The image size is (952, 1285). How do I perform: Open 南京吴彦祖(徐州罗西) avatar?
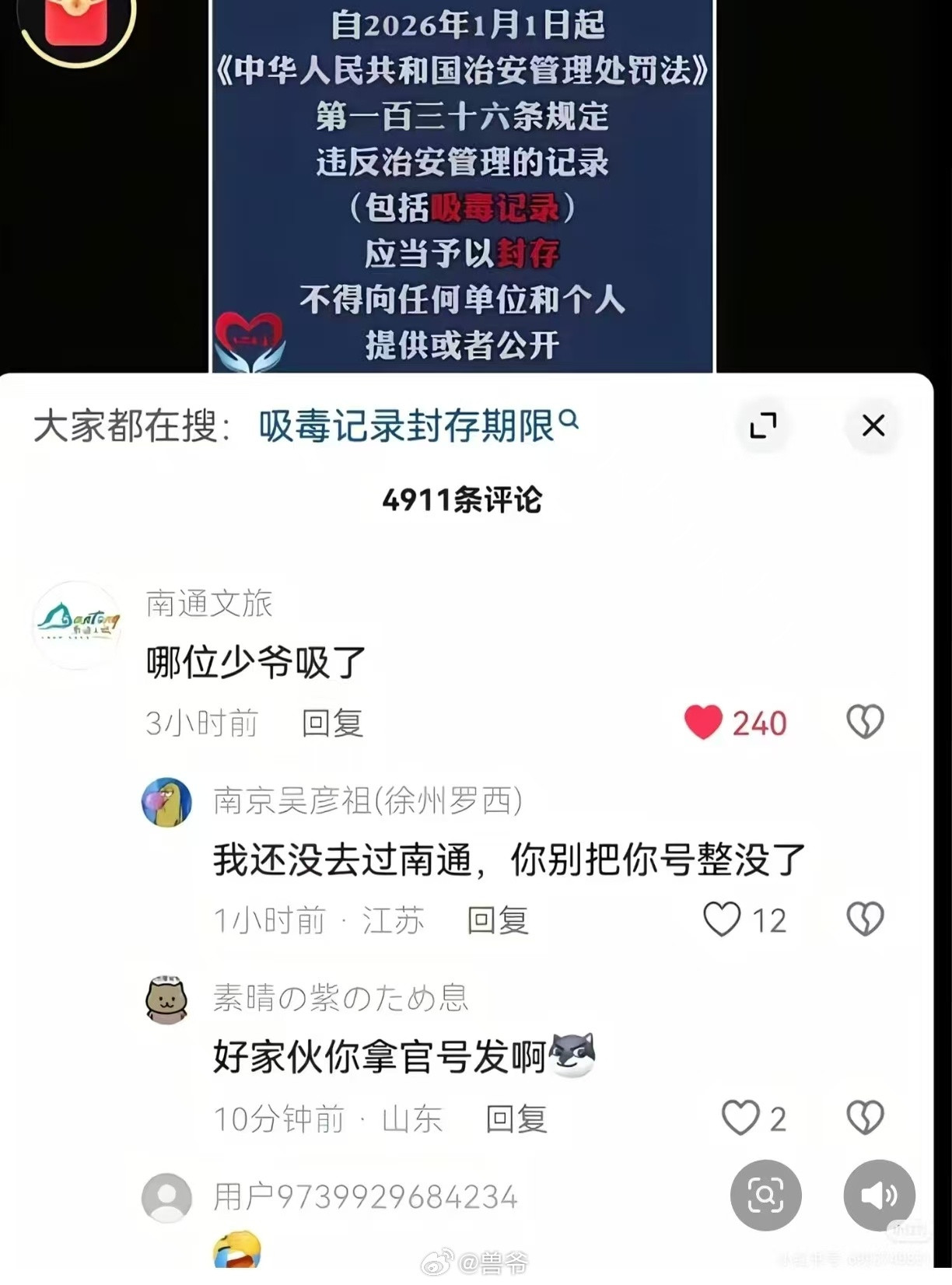pos(167,803)
